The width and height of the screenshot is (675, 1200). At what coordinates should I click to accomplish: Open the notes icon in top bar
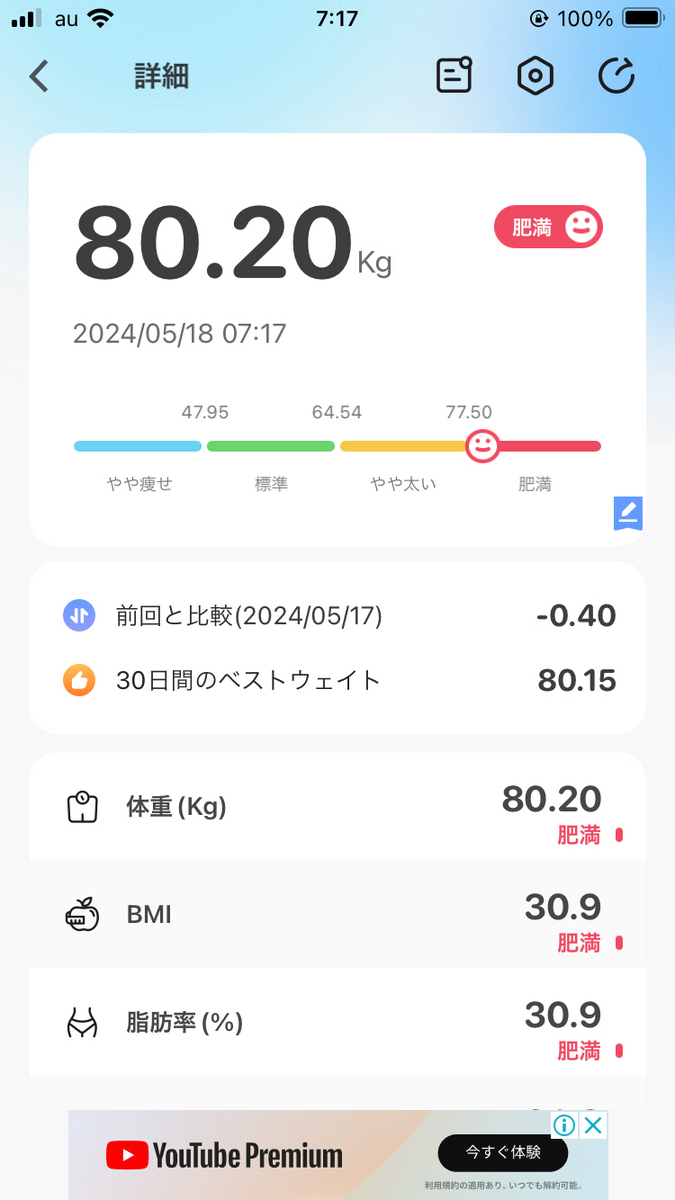click(x=455, y=76)
